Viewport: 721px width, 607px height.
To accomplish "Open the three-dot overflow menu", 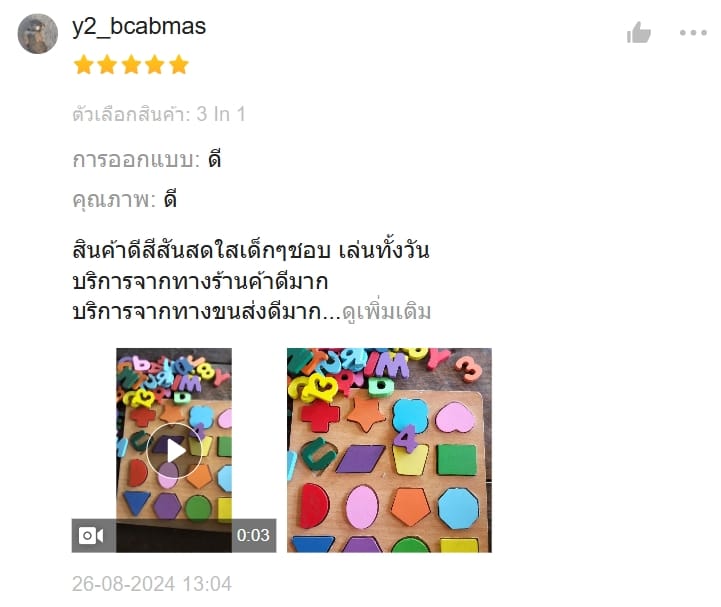I will pyautogui.click(x=693, y=33).
